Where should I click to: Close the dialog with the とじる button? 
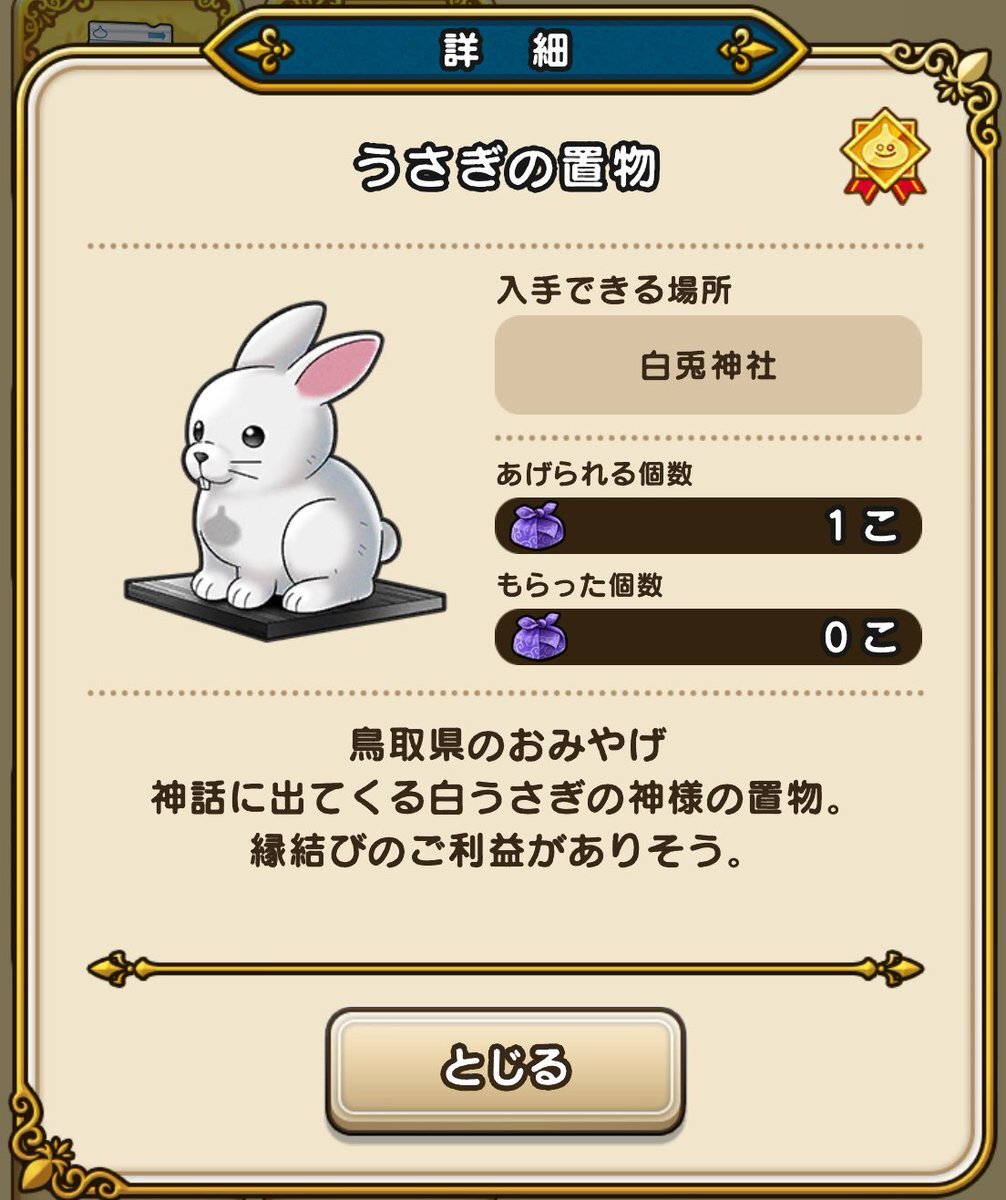[x=504, y=1067]
